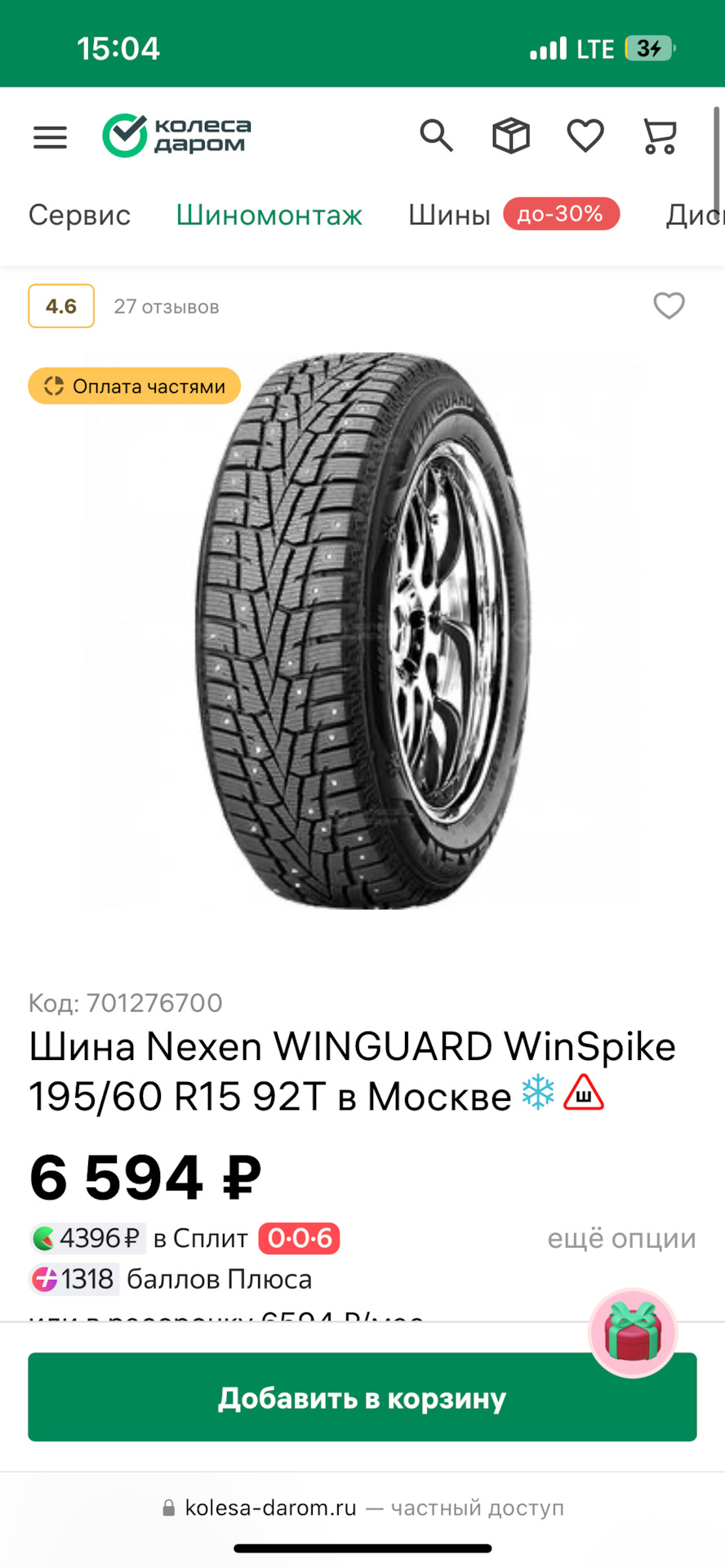
Task: Tap the Колеса Даром logo
Action: click(x=177, y=136)
